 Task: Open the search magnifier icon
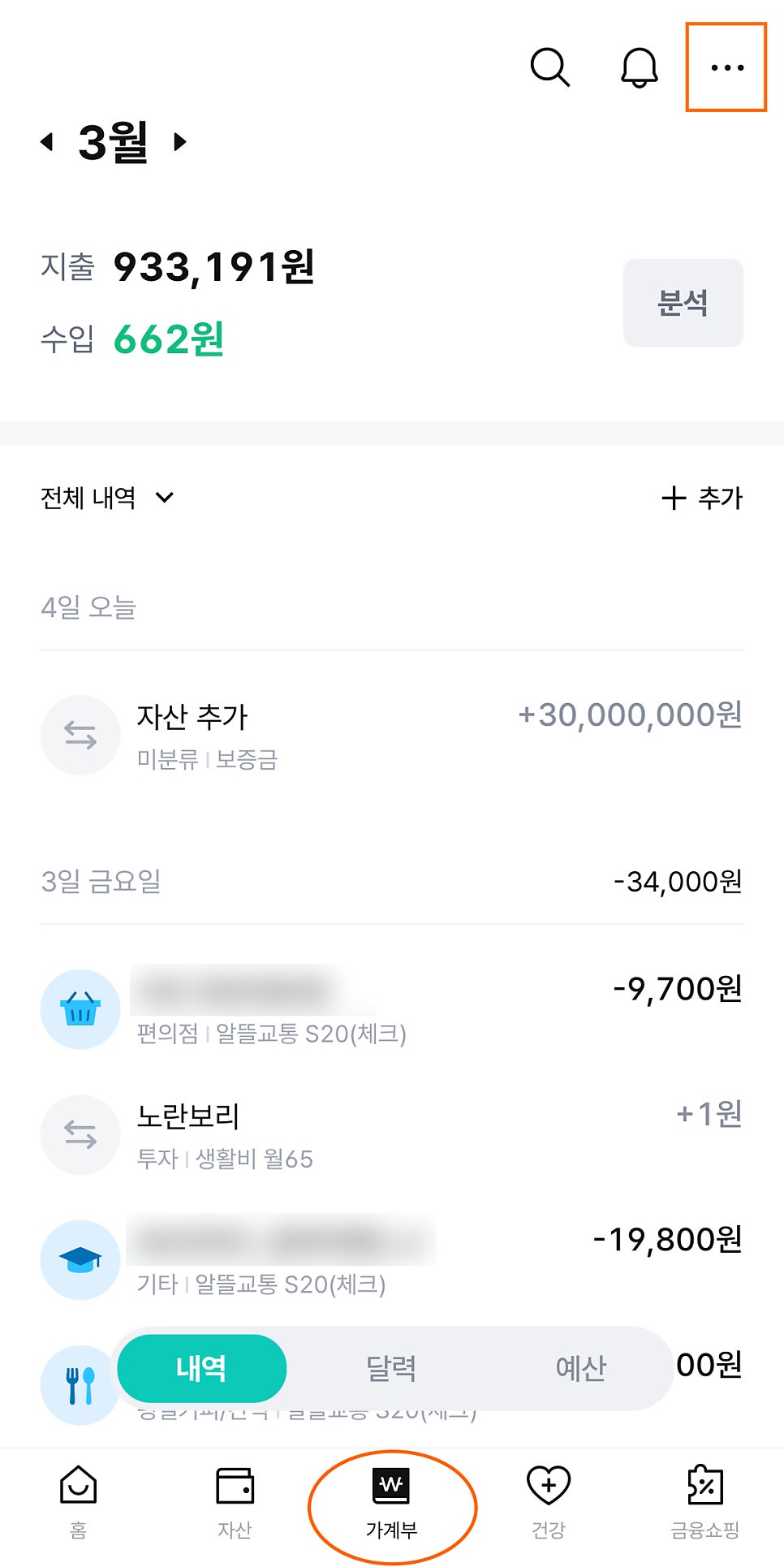(x=550, y=67)
